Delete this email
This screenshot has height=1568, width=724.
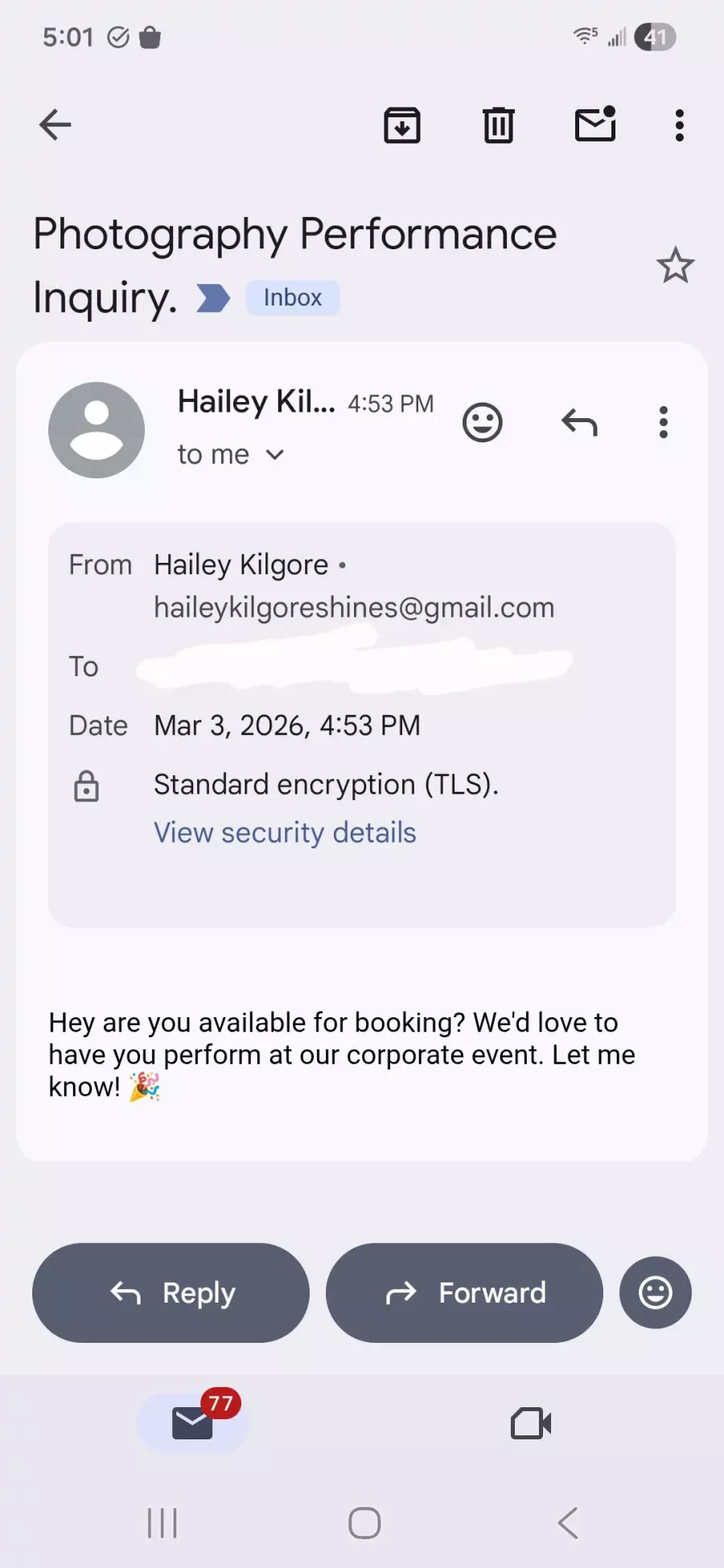(499, 125)
